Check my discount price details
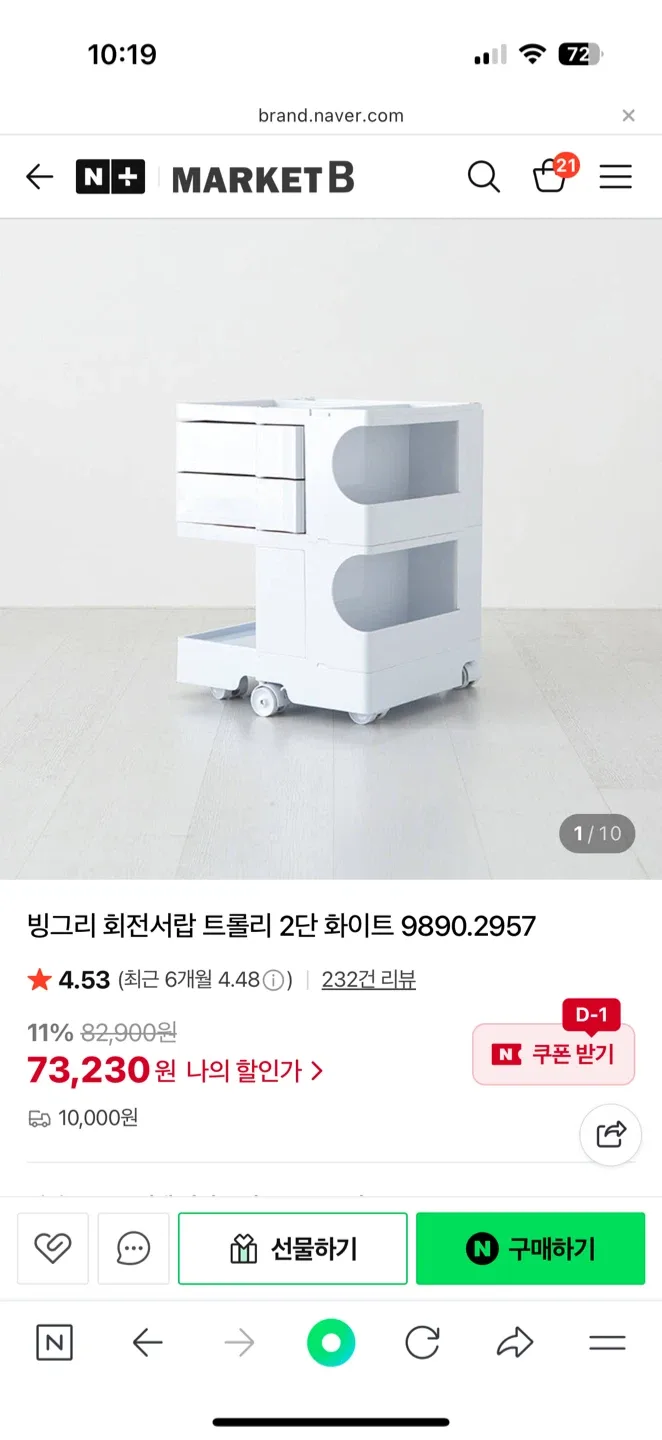This screenshot has width=662, height=1440. coord(240,1071)
